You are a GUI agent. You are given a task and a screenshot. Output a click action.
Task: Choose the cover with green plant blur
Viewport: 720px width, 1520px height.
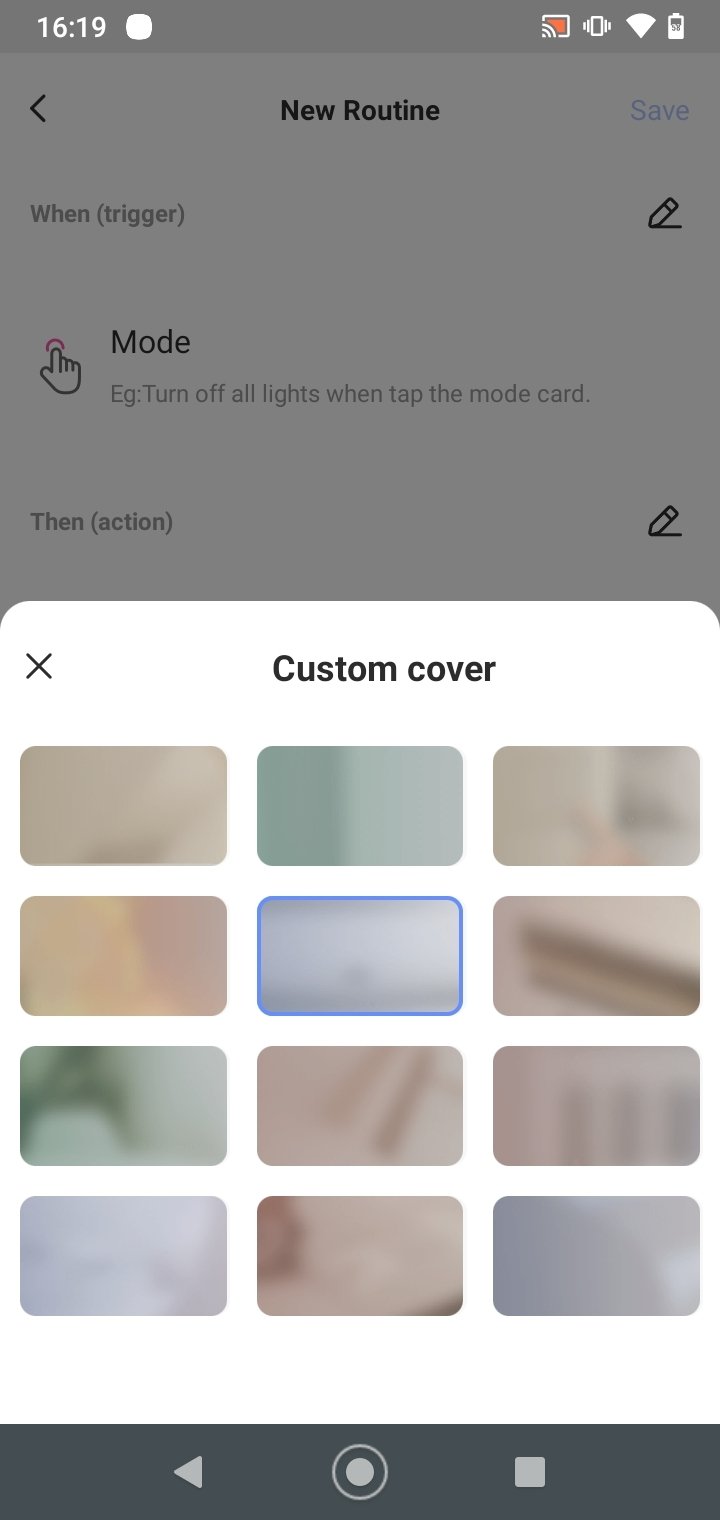(x=123, y=1106)
